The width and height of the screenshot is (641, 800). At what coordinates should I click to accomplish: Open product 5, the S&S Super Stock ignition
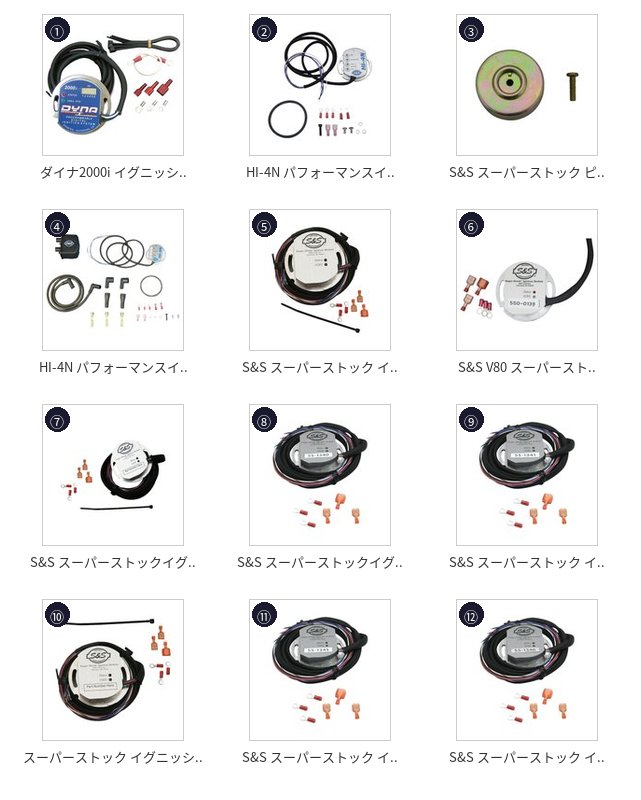[x=320, y=280]
